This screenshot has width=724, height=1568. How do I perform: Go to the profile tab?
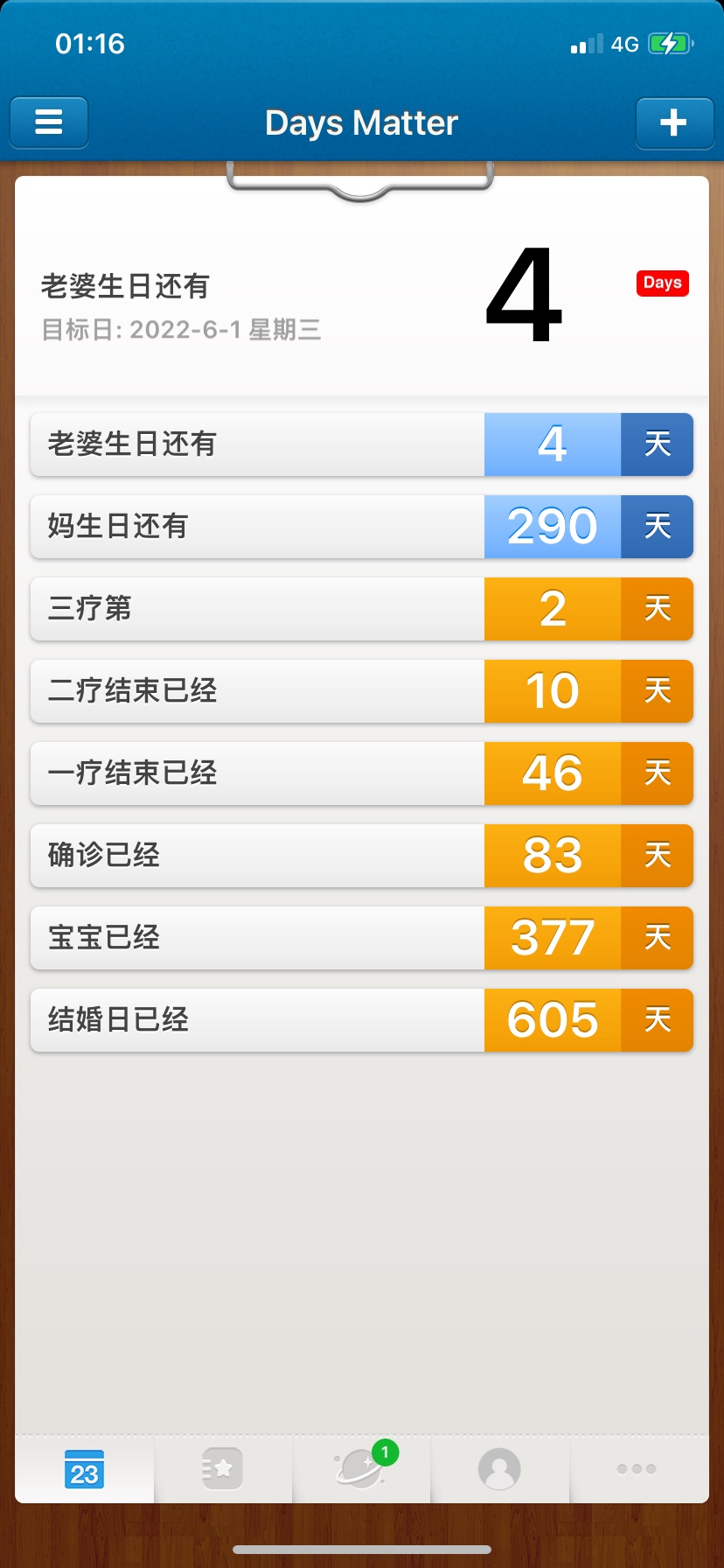(x=499, y=1469)
